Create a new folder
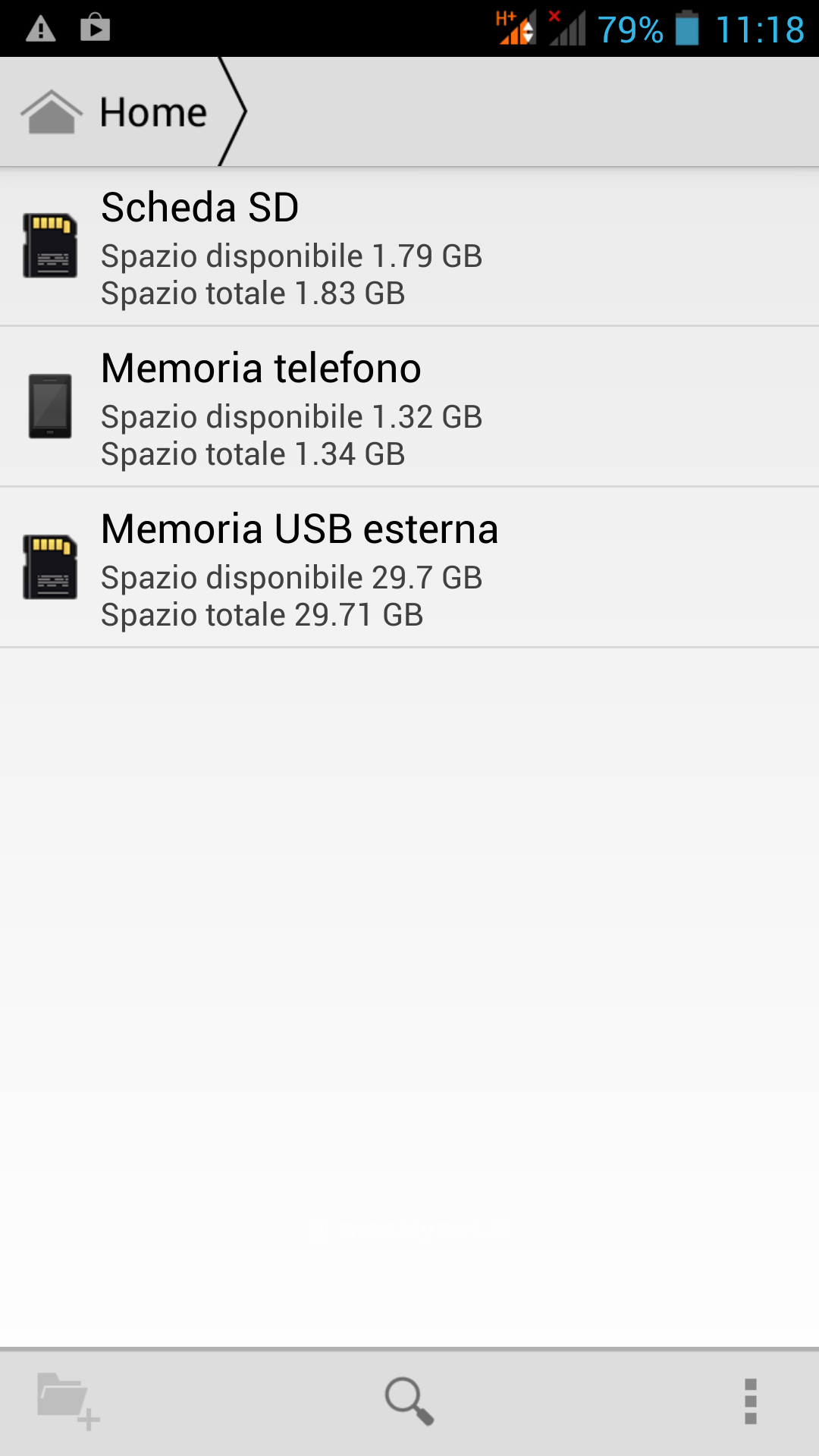 point(67,1401)
